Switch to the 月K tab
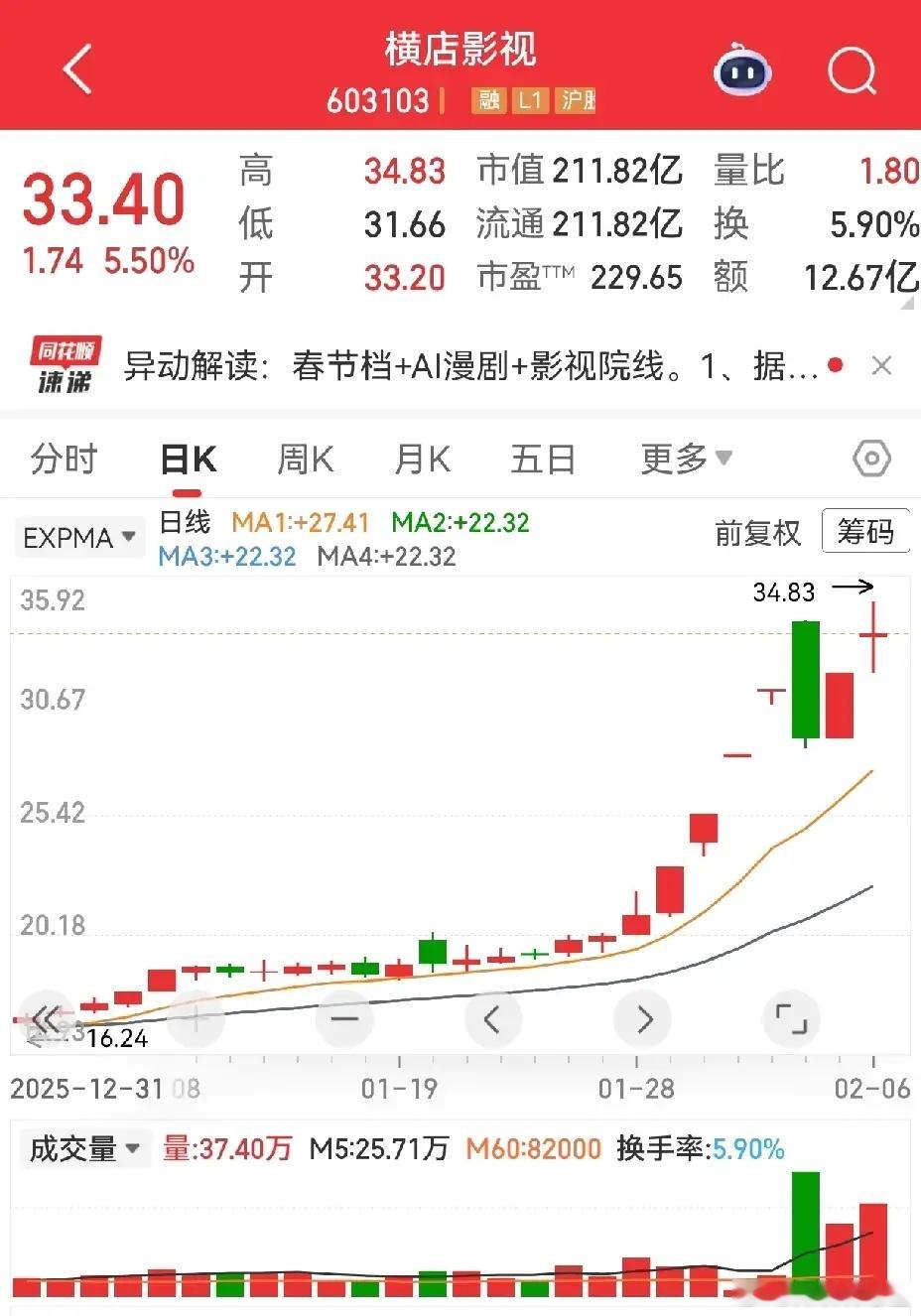 pos(423,460)
